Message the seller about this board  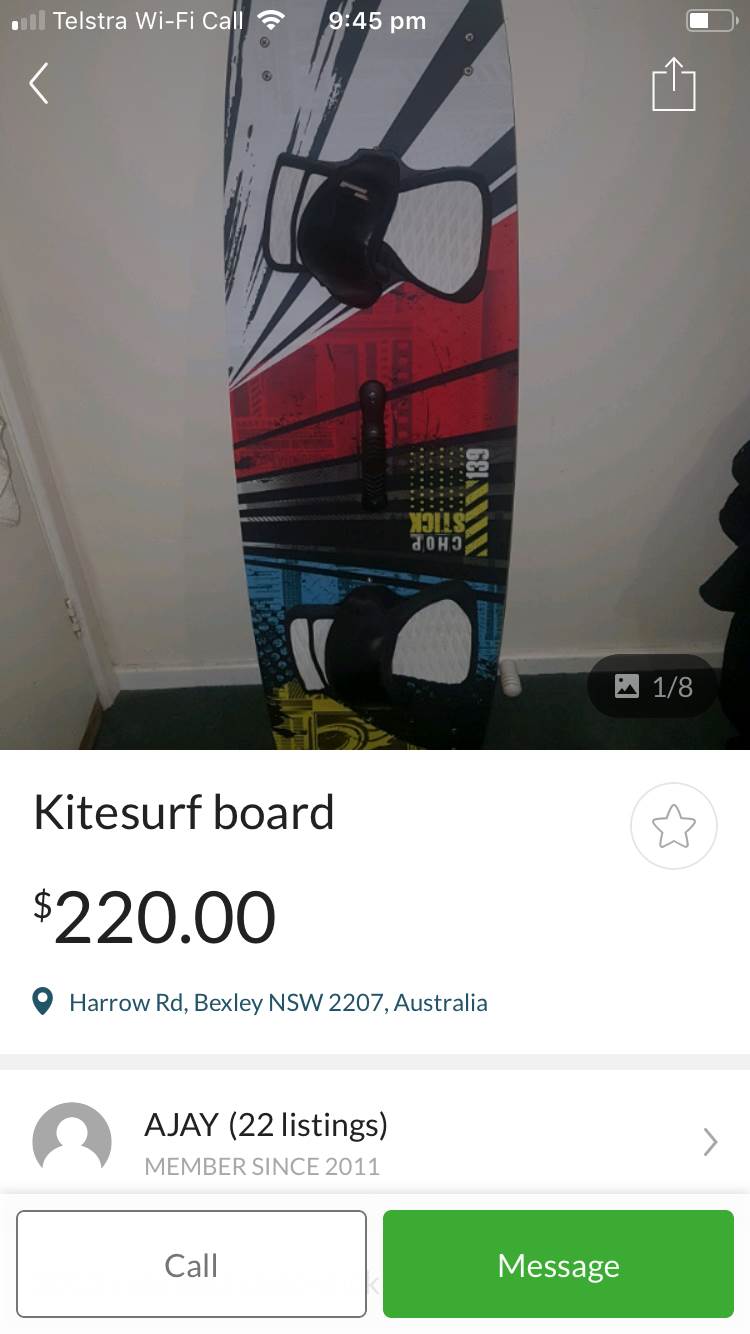558,1265
